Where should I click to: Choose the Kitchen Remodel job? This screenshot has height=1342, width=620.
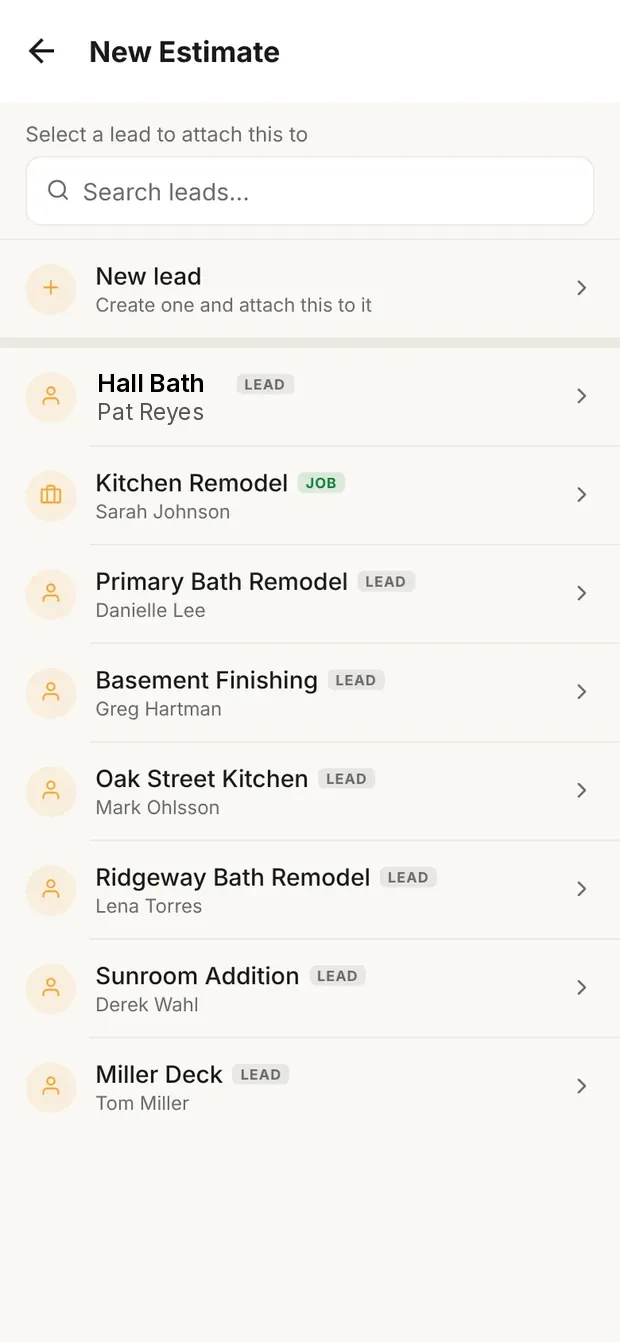[310, 495]
